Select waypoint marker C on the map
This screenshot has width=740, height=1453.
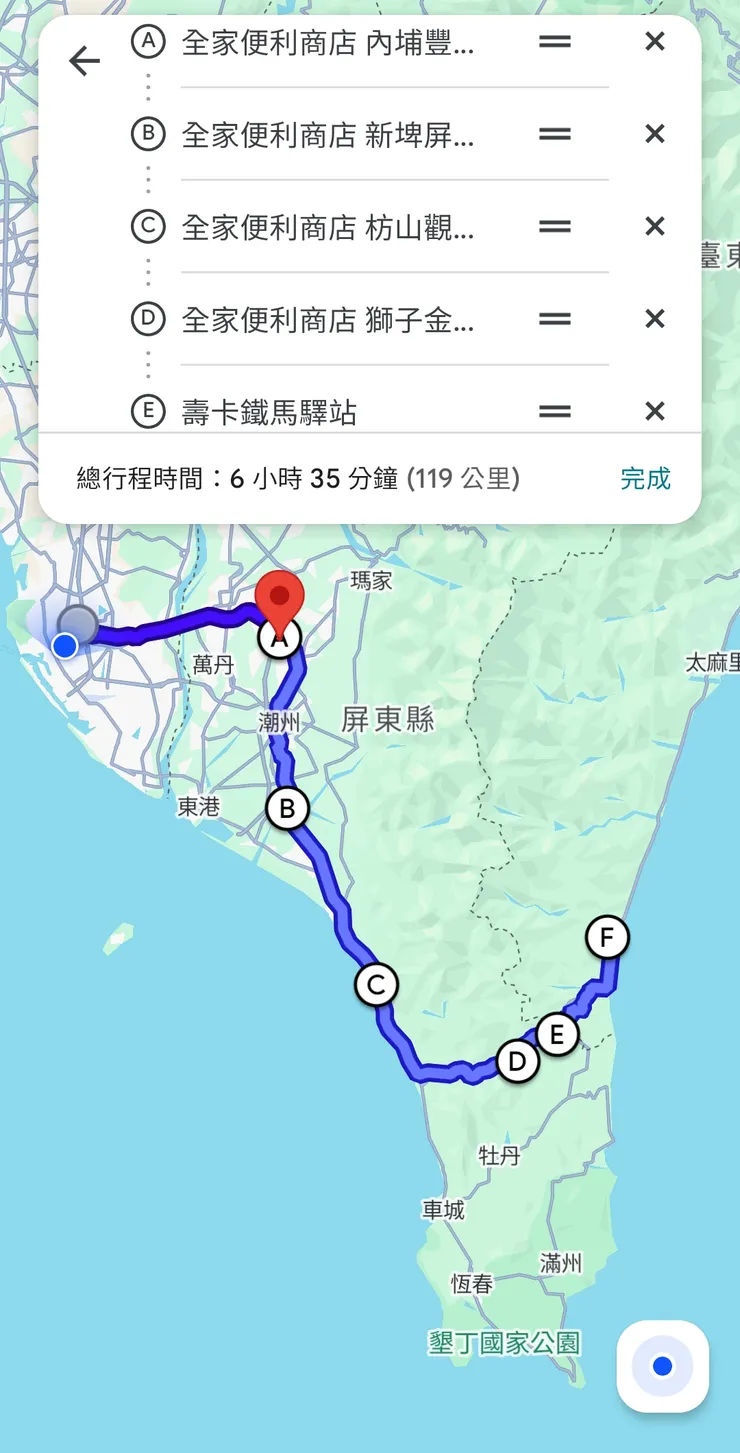[376, 984]
